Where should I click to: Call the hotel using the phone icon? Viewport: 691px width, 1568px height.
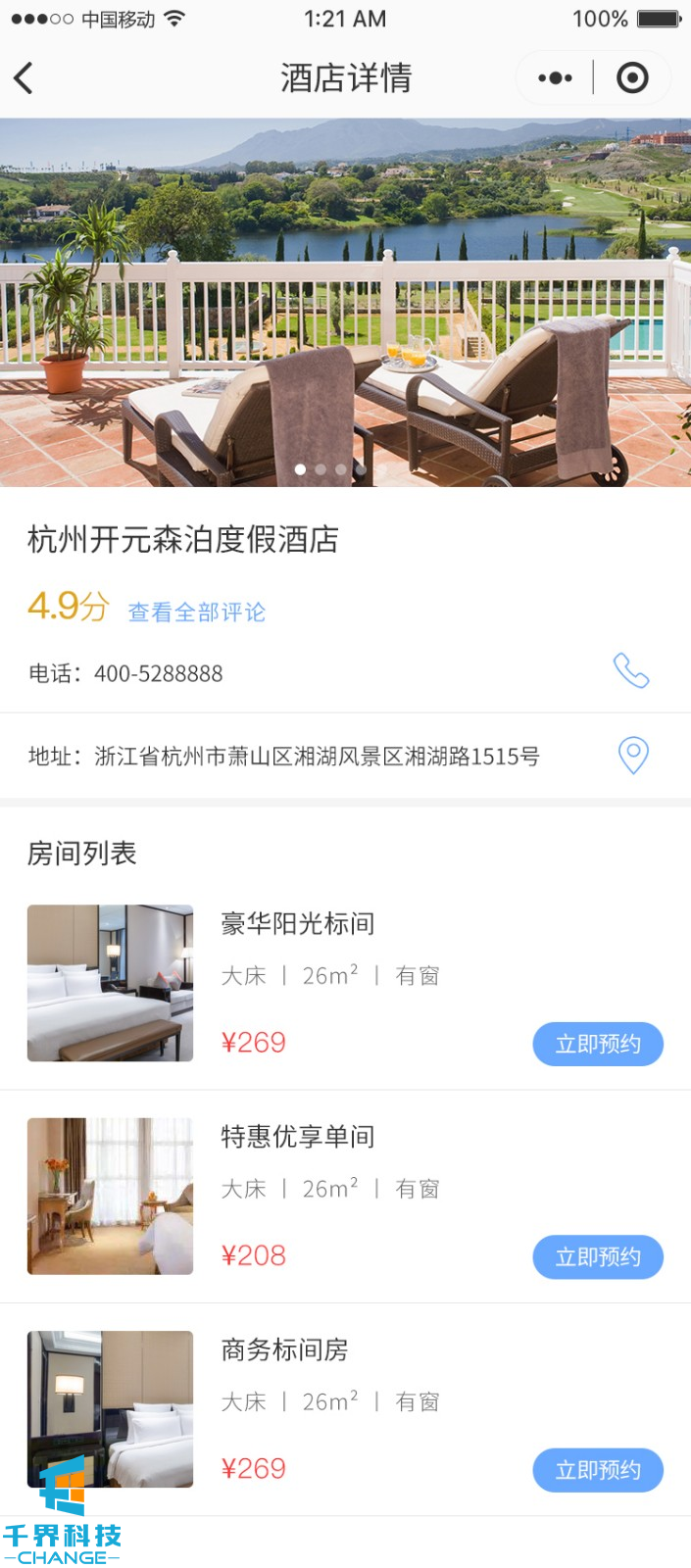pyautogui.click(x=631, y=671)
